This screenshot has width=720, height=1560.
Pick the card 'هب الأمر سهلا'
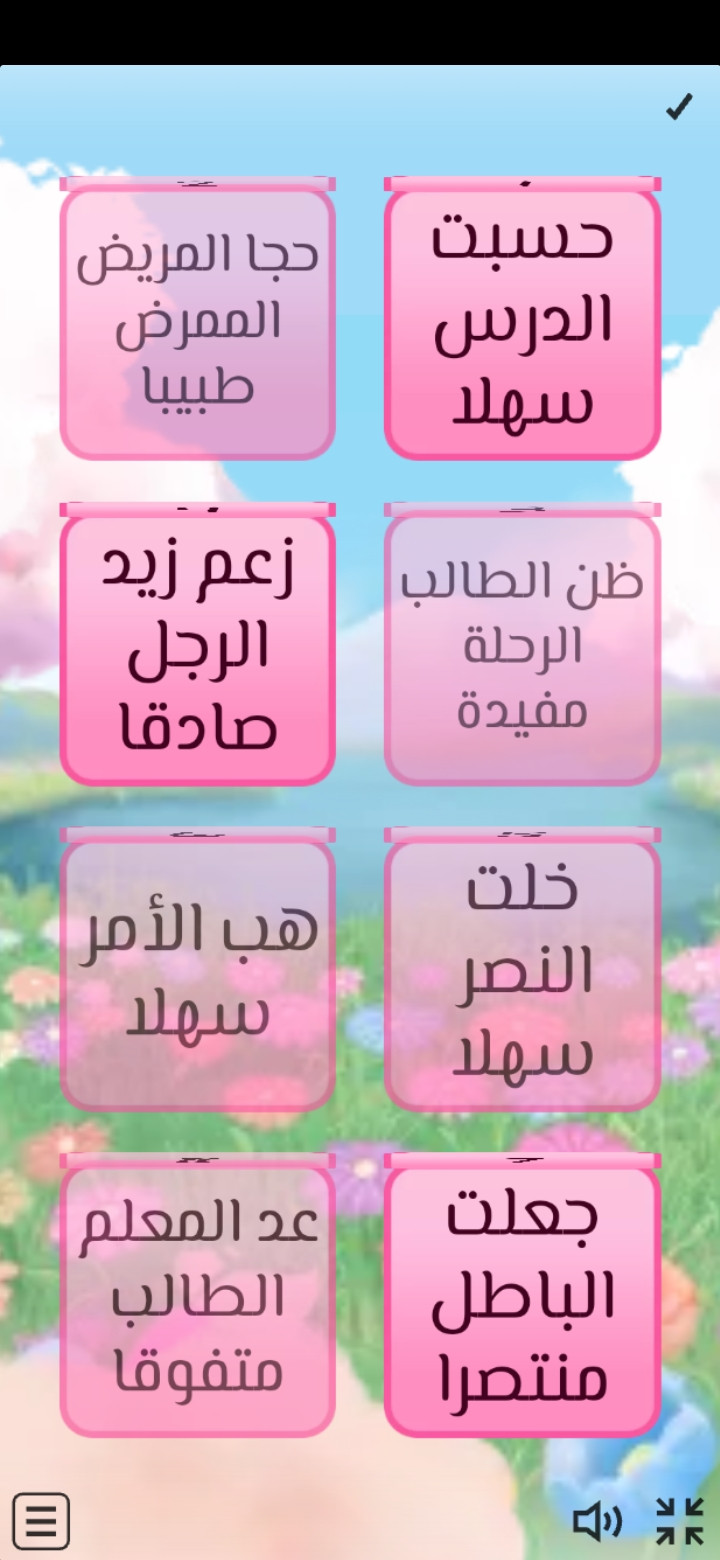coord(198,972)
